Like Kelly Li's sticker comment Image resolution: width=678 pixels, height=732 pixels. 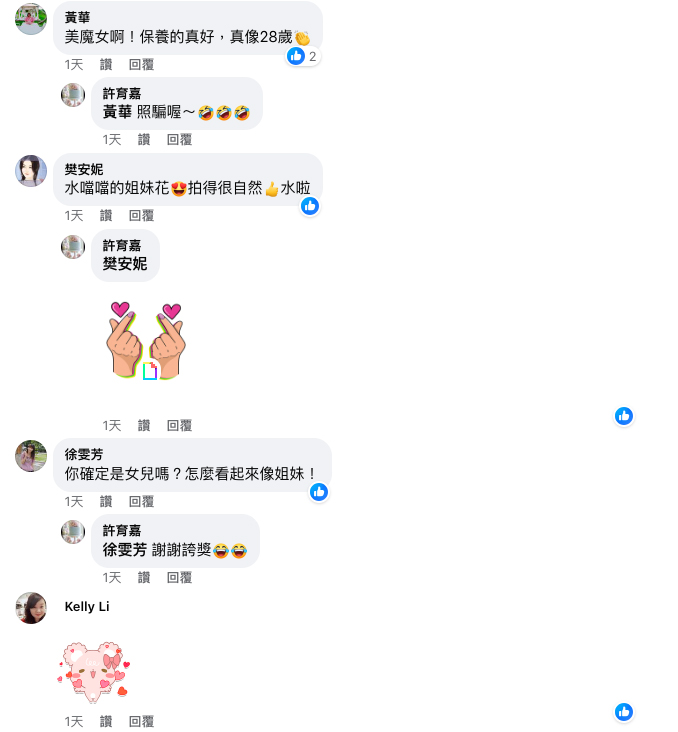click(x=106, y=721)
